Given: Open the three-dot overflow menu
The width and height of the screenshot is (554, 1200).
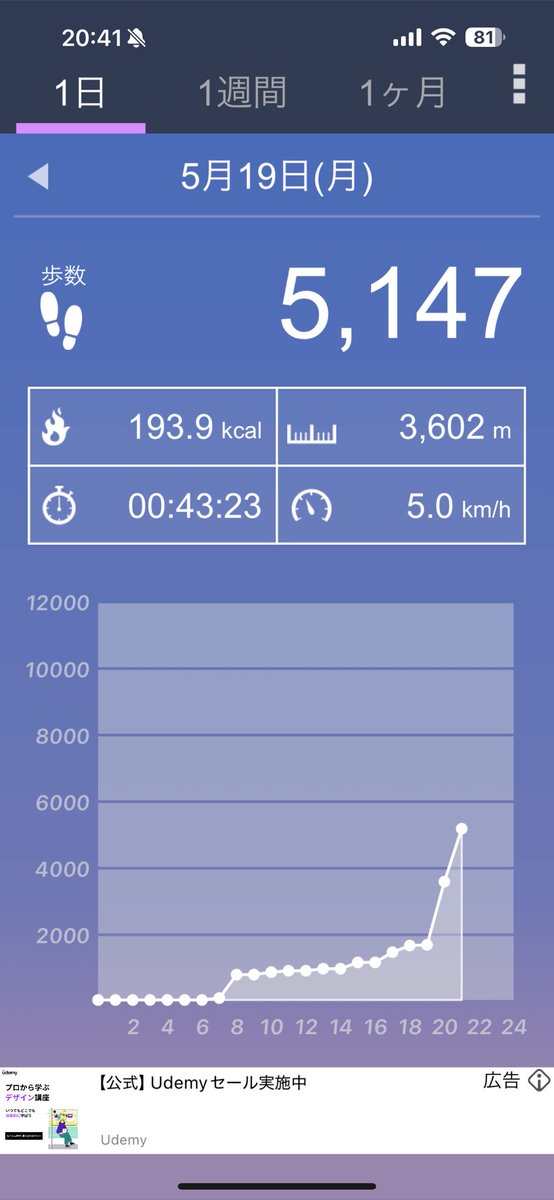Looking at the screenshot, I should pyautogui.click(x=519, y=85).
